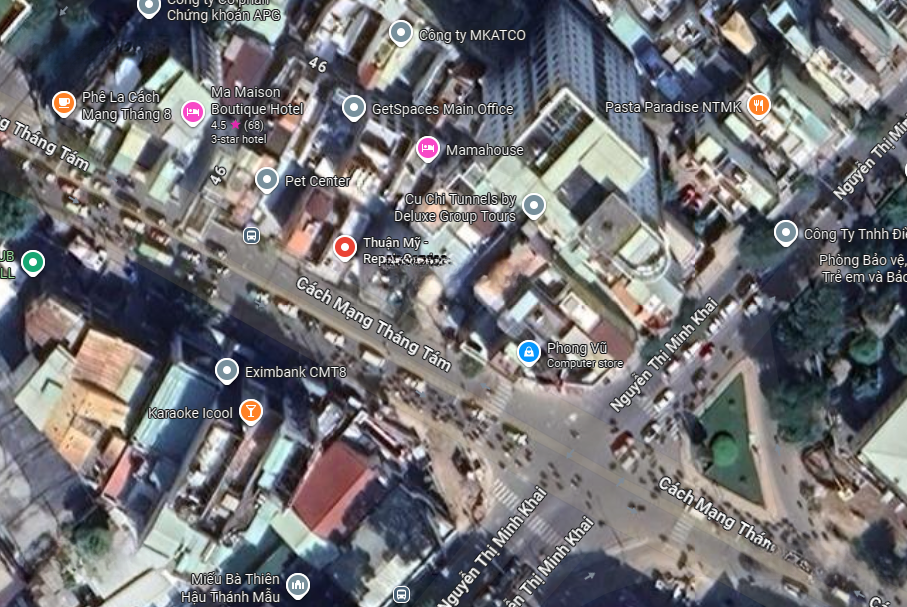907x607 pixels.
Task: Open the Ma Maison Boutique Hotel pin
Action: (x=193, y=113)
